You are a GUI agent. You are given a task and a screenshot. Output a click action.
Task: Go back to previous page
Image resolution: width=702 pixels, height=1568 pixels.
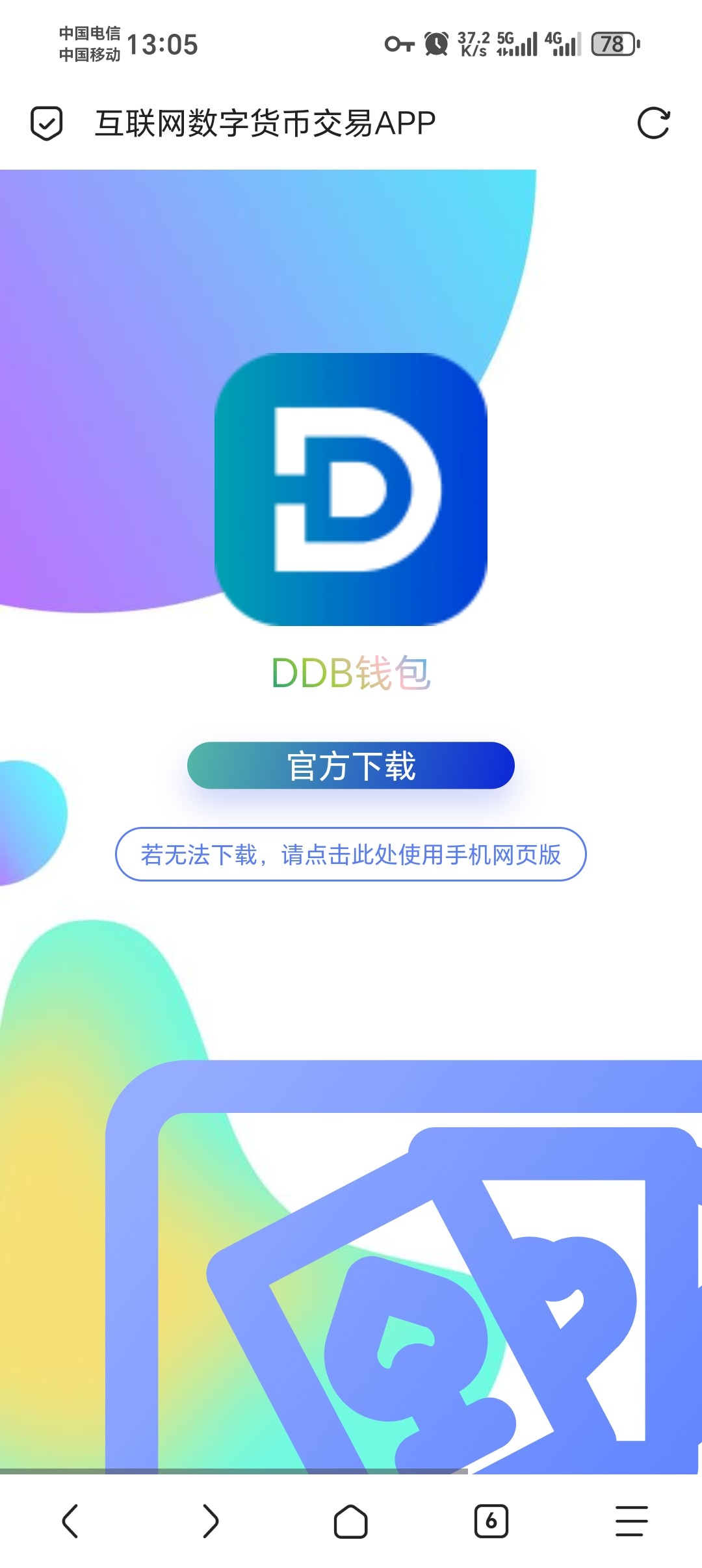(70, 1521)
